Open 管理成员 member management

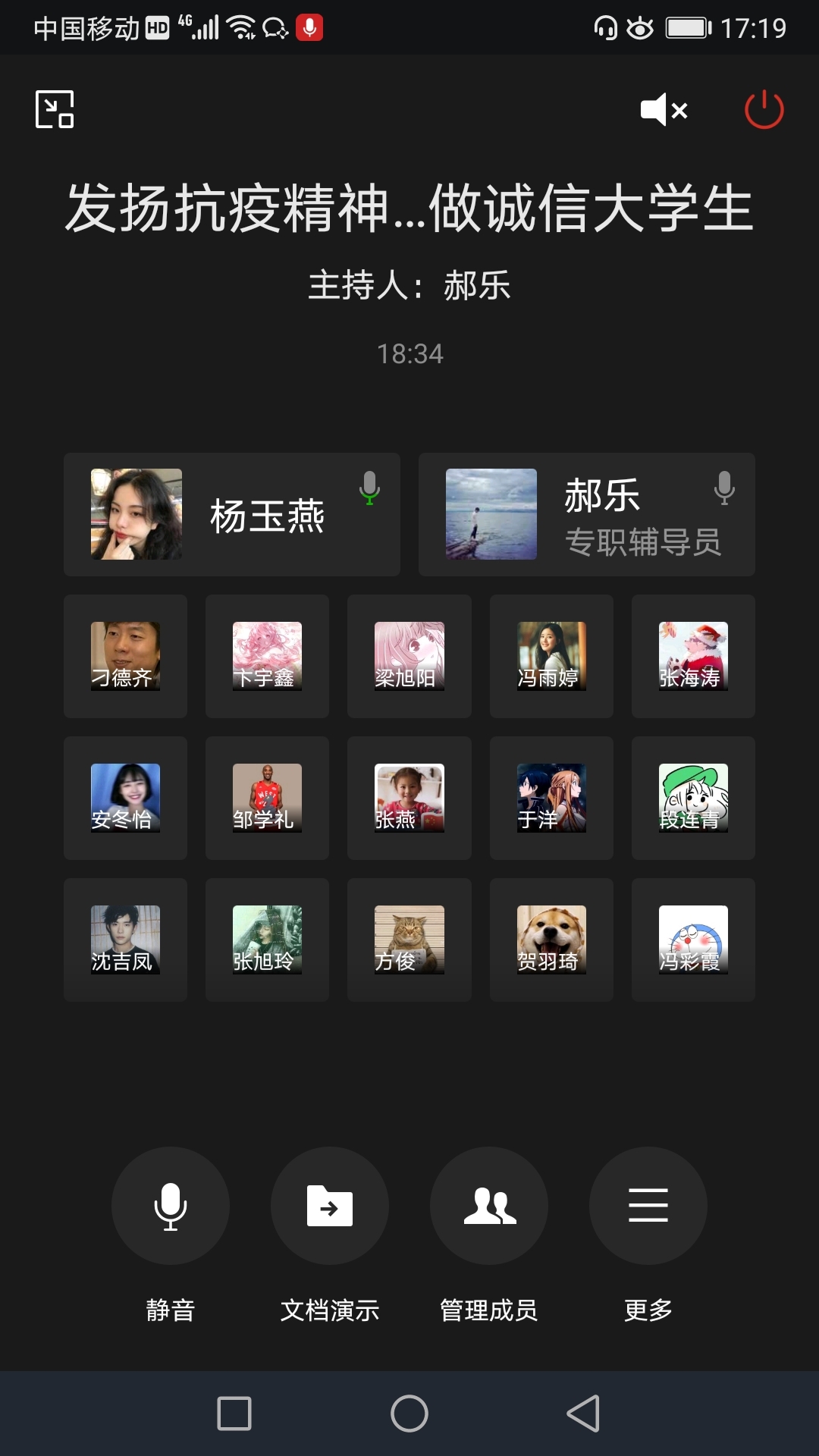[x=489, y=1206]
